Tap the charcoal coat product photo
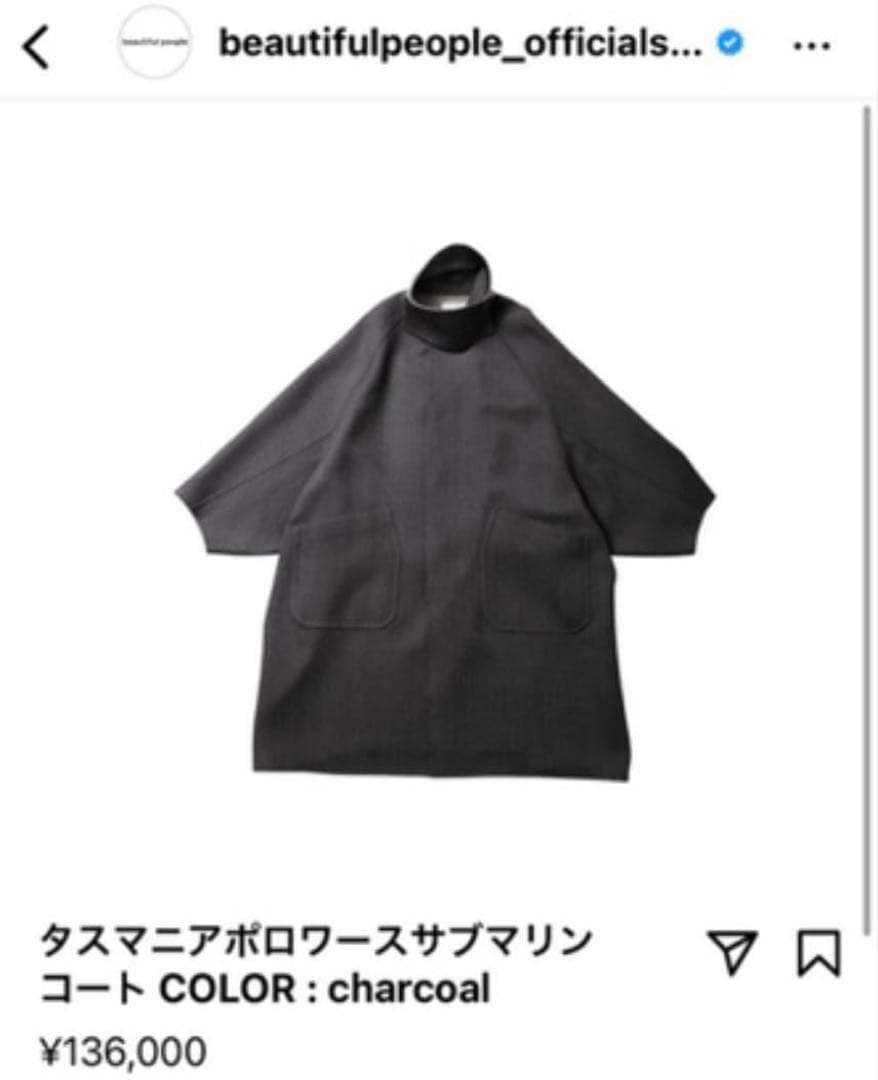Screen dimensions: 878x1080 coord(440,500)
